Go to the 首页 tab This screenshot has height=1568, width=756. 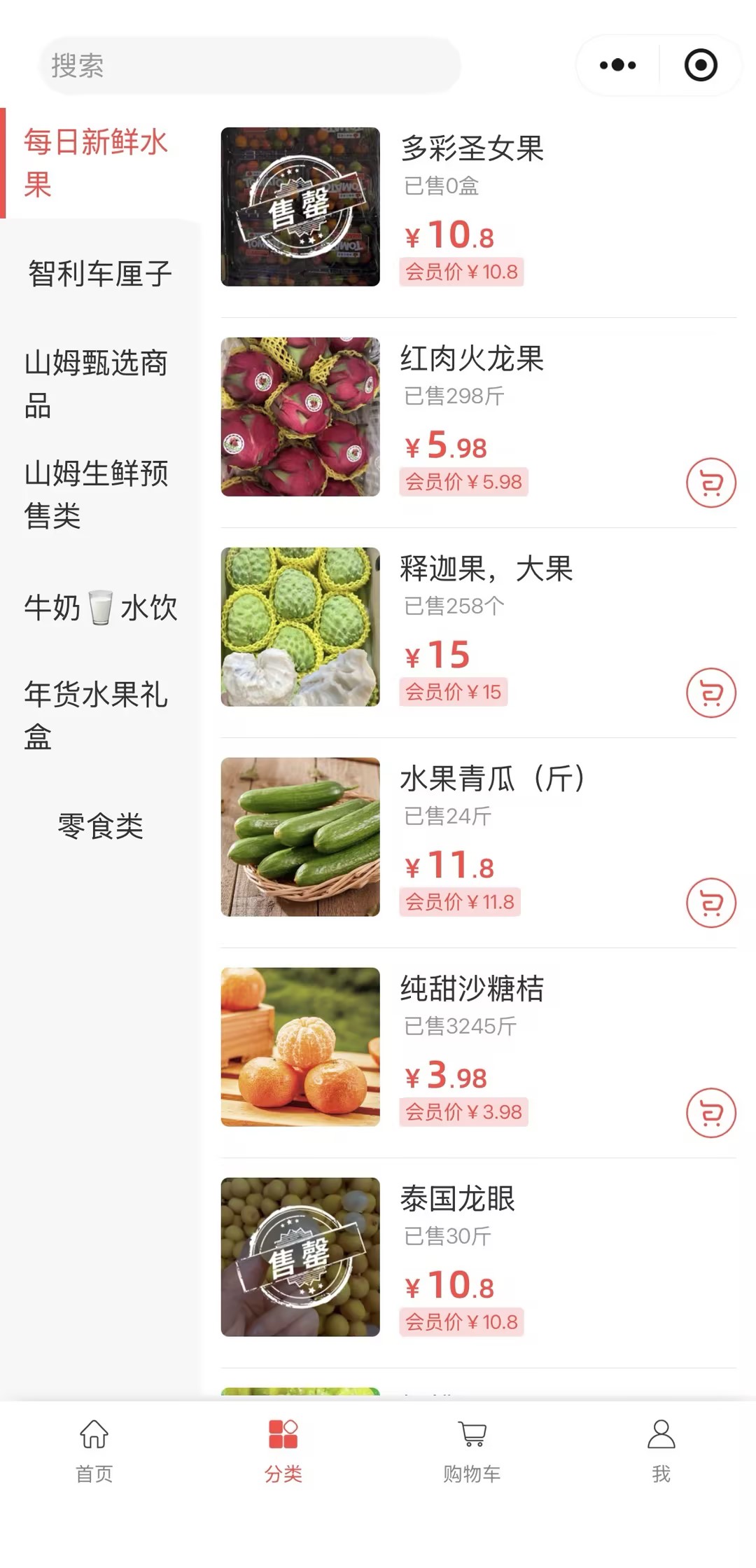coord(94,1451)
